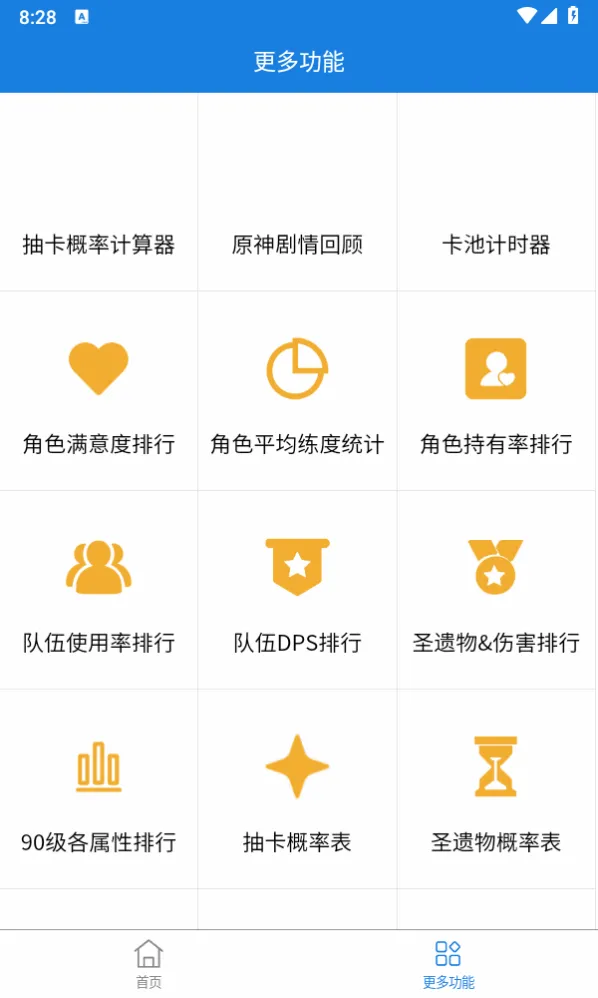
Task: Open 圣遗物概率表 hourglass tile
Action: click(496, 789)
